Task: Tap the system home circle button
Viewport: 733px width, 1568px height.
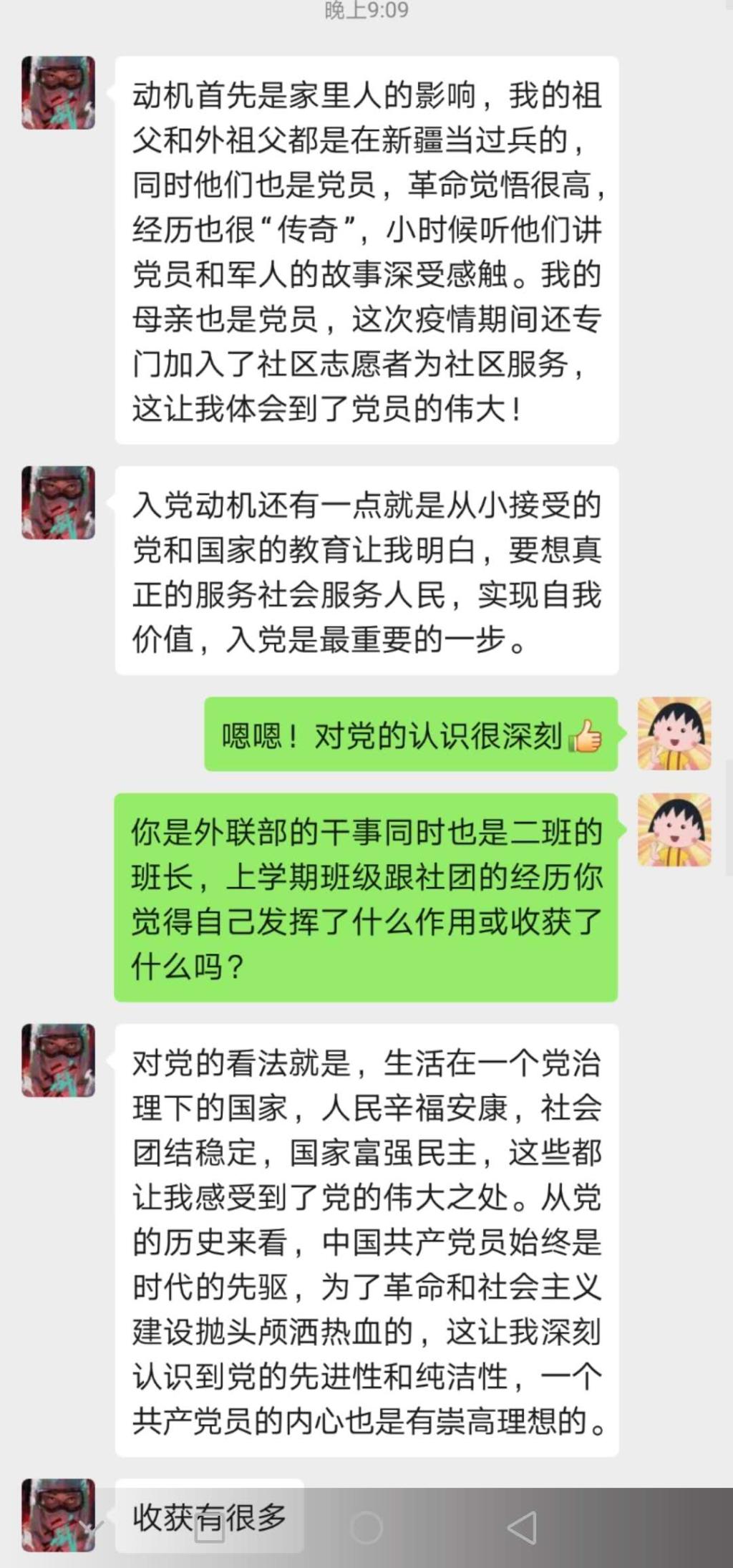Action: 366,1528
